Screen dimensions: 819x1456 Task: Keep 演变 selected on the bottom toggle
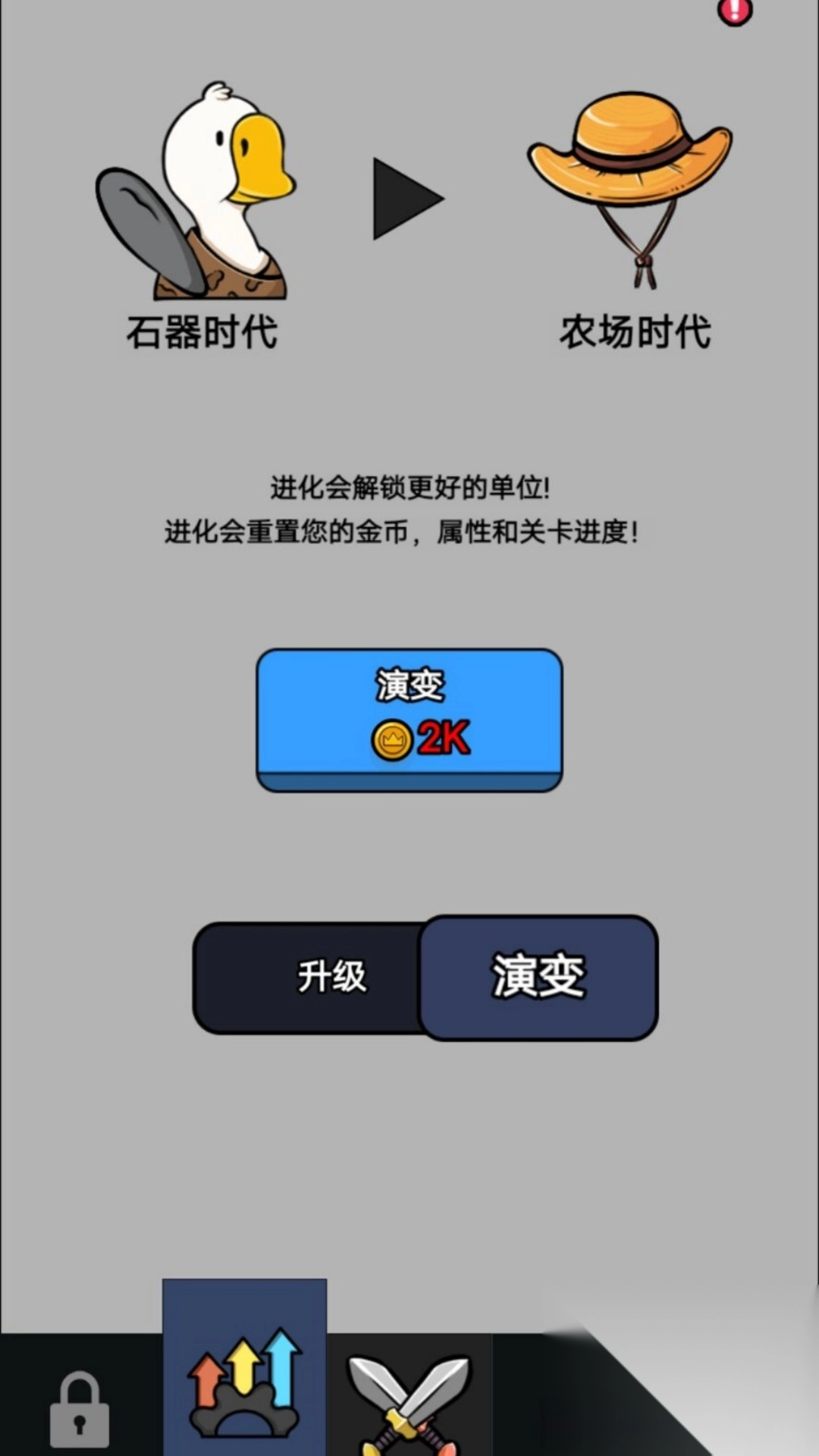tap(540, 976)
